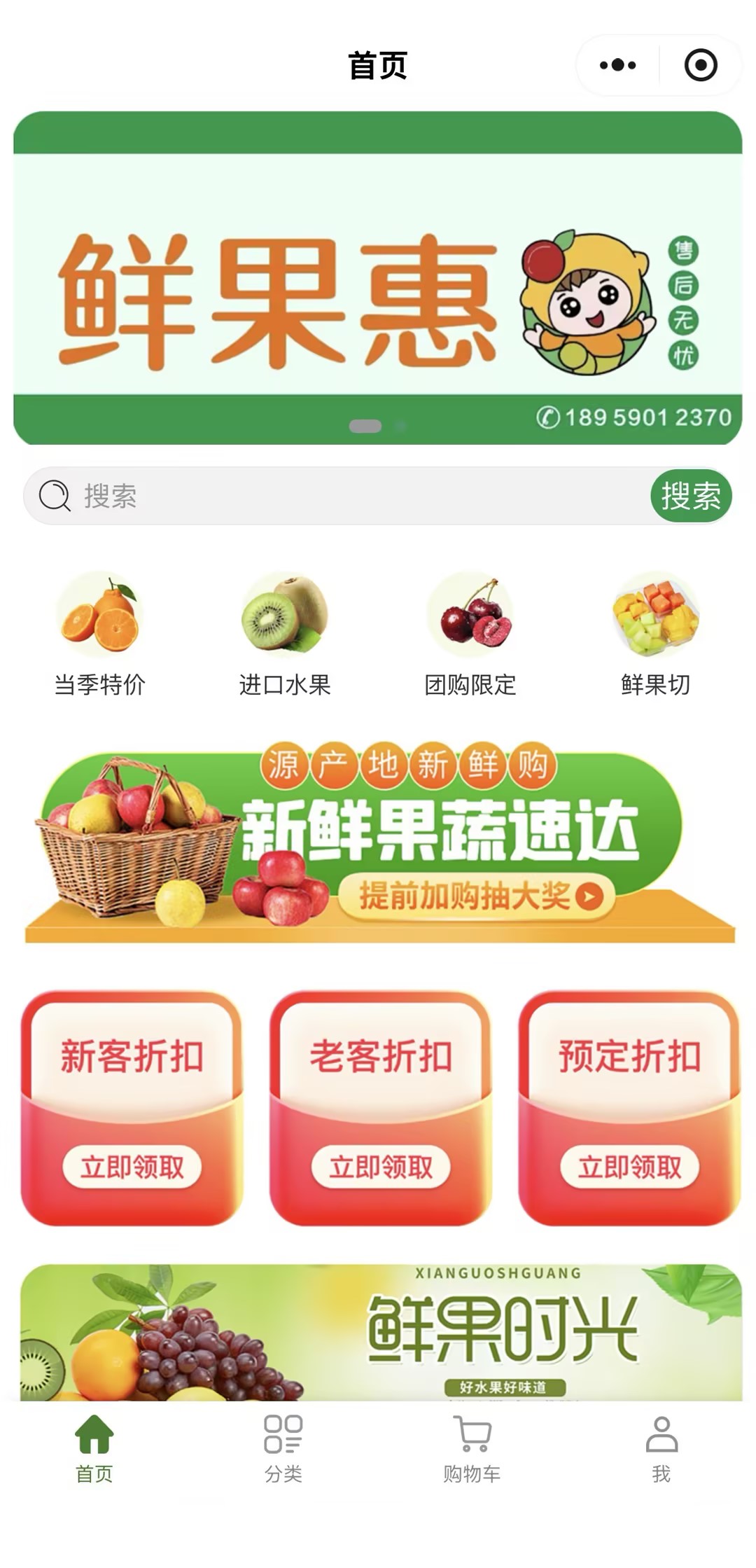Image resolution: width=756 pixels, height=1568 pixels.
Task: Claim the 预定折扣 coupon
Action: click(x=629, y=1167)
